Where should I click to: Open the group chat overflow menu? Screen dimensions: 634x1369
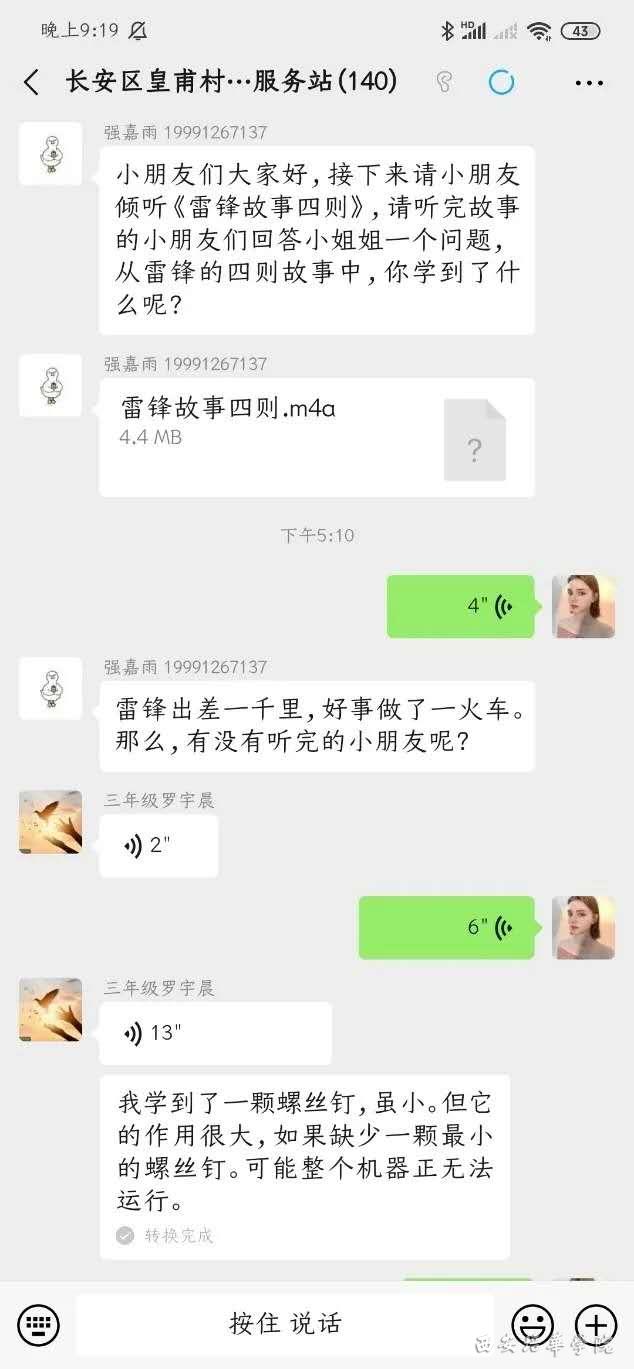point(589,82)
